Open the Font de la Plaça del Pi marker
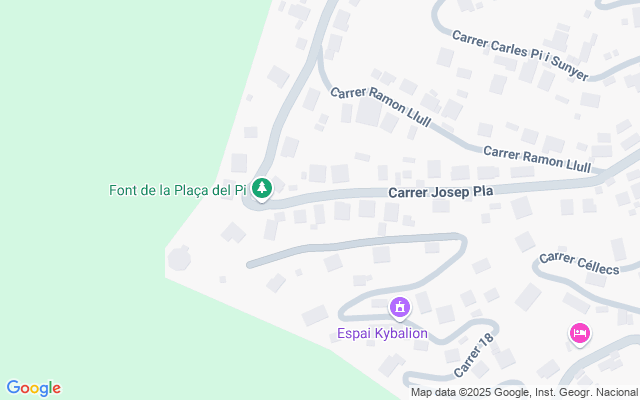Screen dimensions: 640x400 pyautogui.click(x=261, y=188)
